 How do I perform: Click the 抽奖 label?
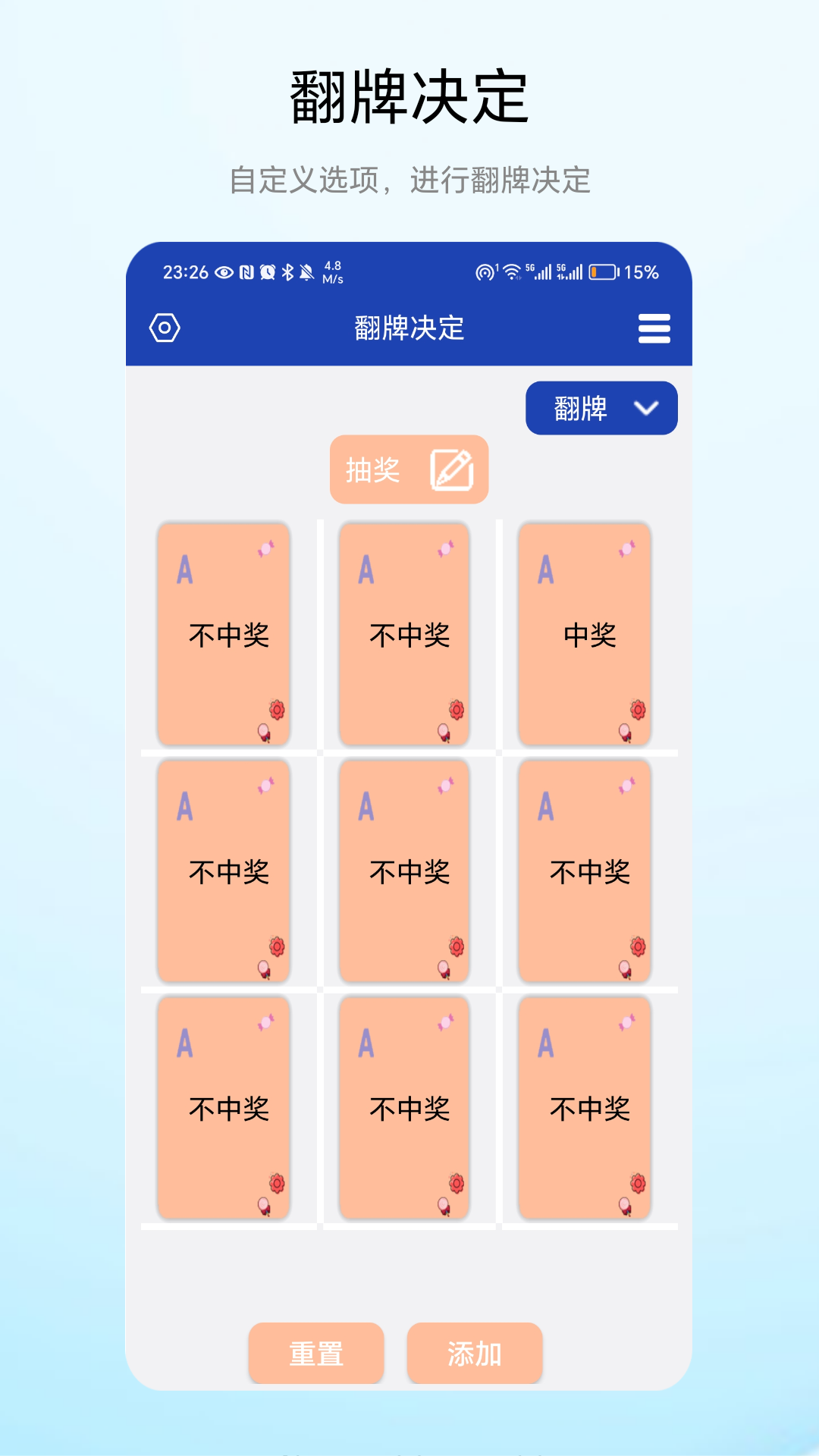[373, 470]
